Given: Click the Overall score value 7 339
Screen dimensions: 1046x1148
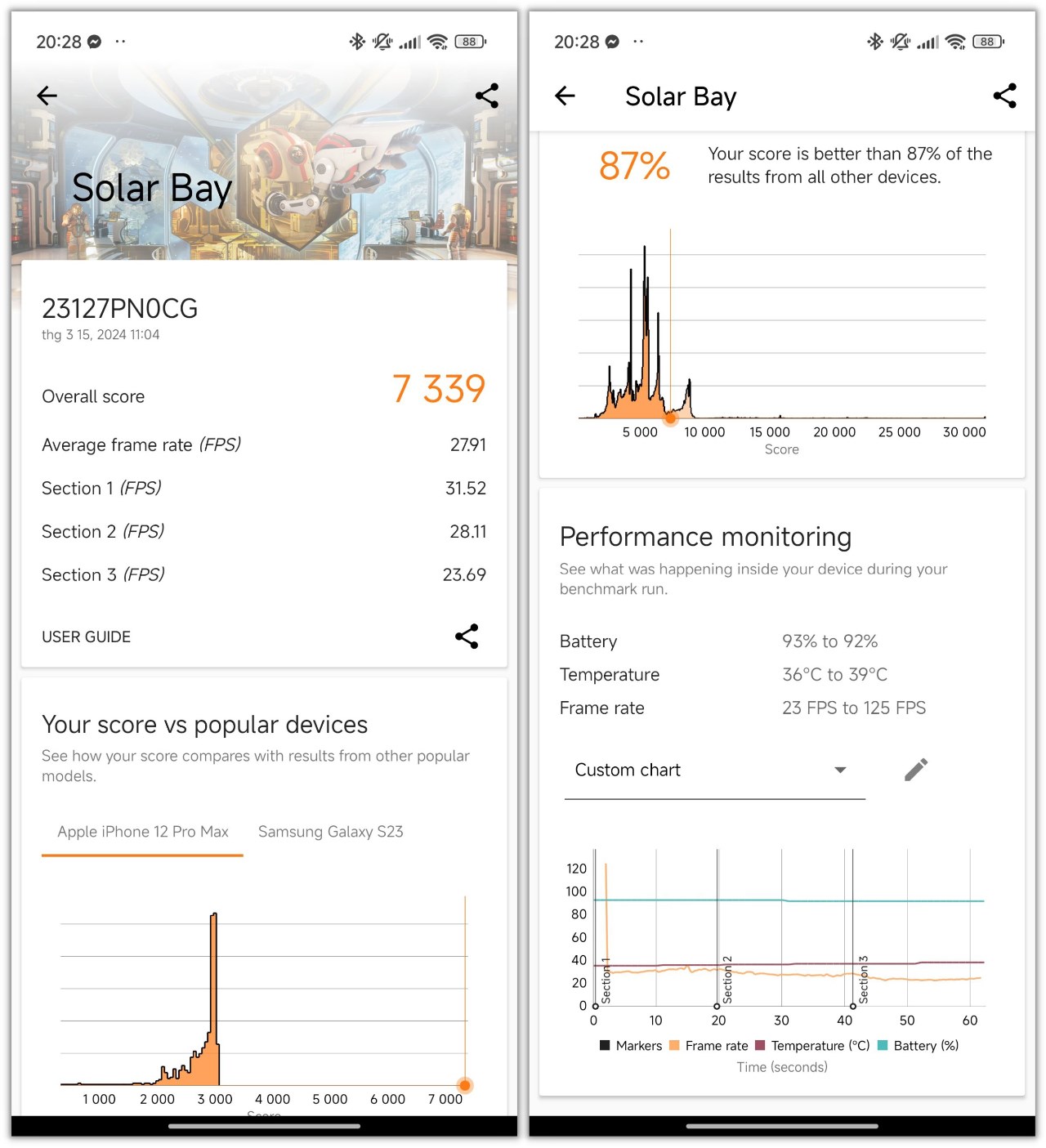Looking at the screenshot, I should tap(438, 389).
